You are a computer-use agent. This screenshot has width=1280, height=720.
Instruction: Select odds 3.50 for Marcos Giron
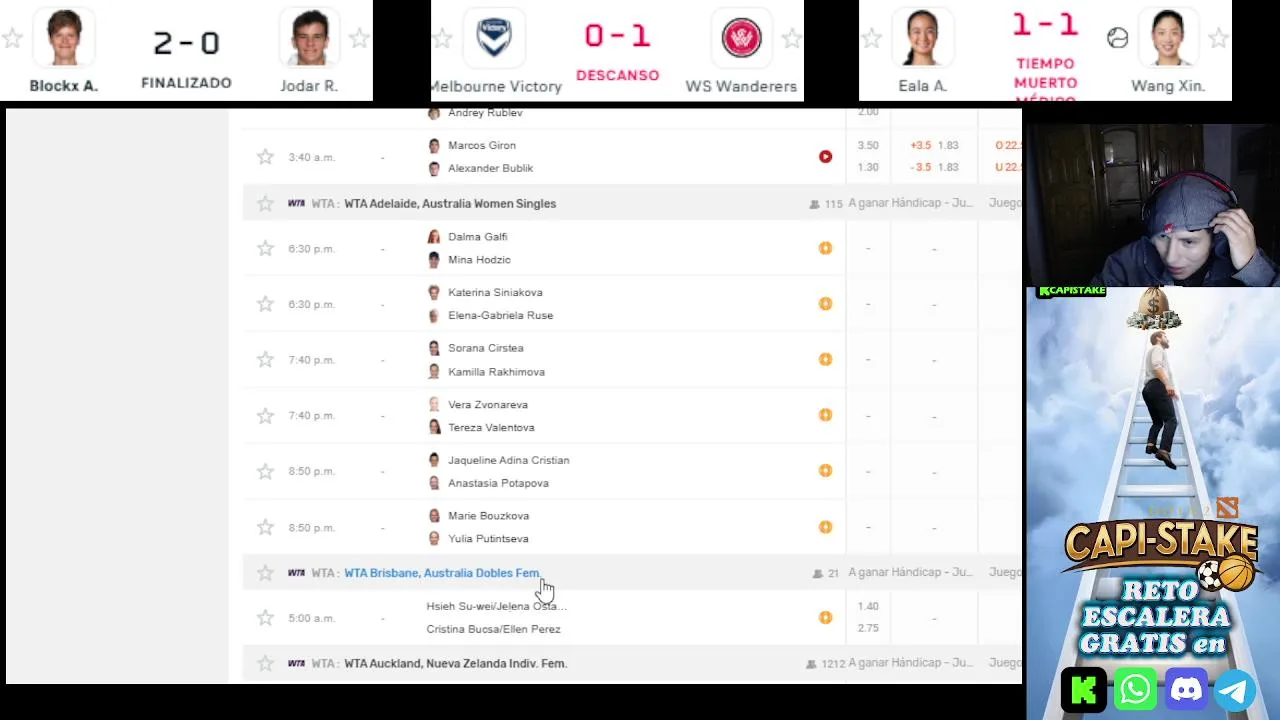(x=867, y=146)
